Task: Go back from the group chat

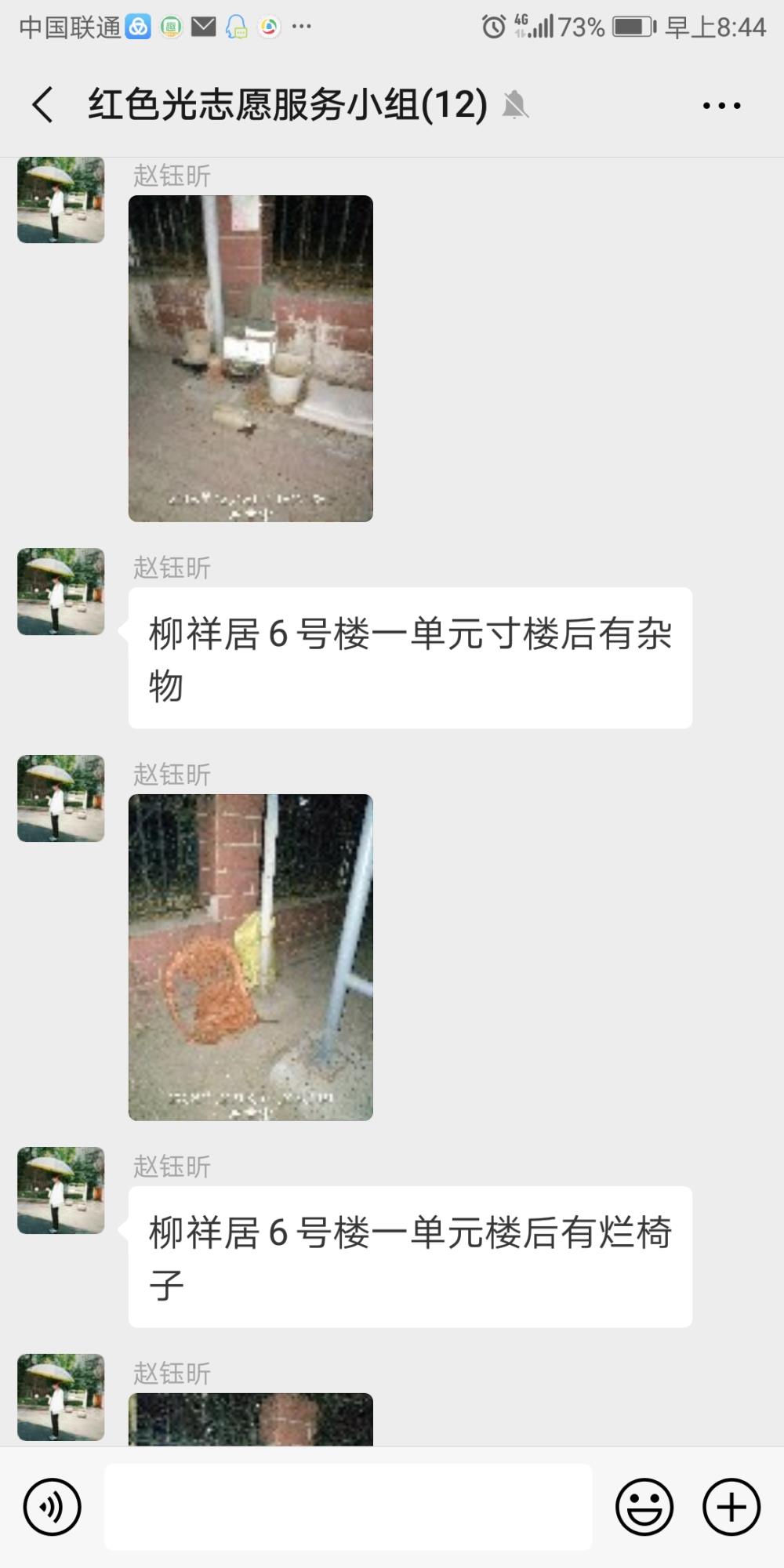Action: (43, 104)
